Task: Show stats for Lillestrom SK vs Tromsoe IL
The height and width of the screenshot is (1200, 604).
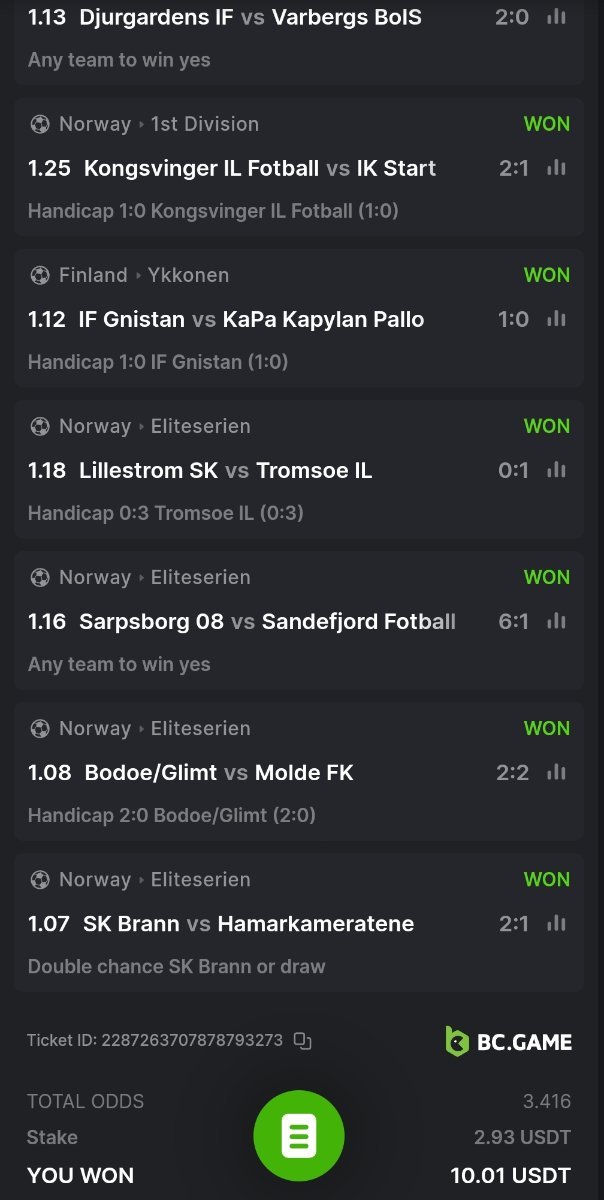Action: point(557,470)
